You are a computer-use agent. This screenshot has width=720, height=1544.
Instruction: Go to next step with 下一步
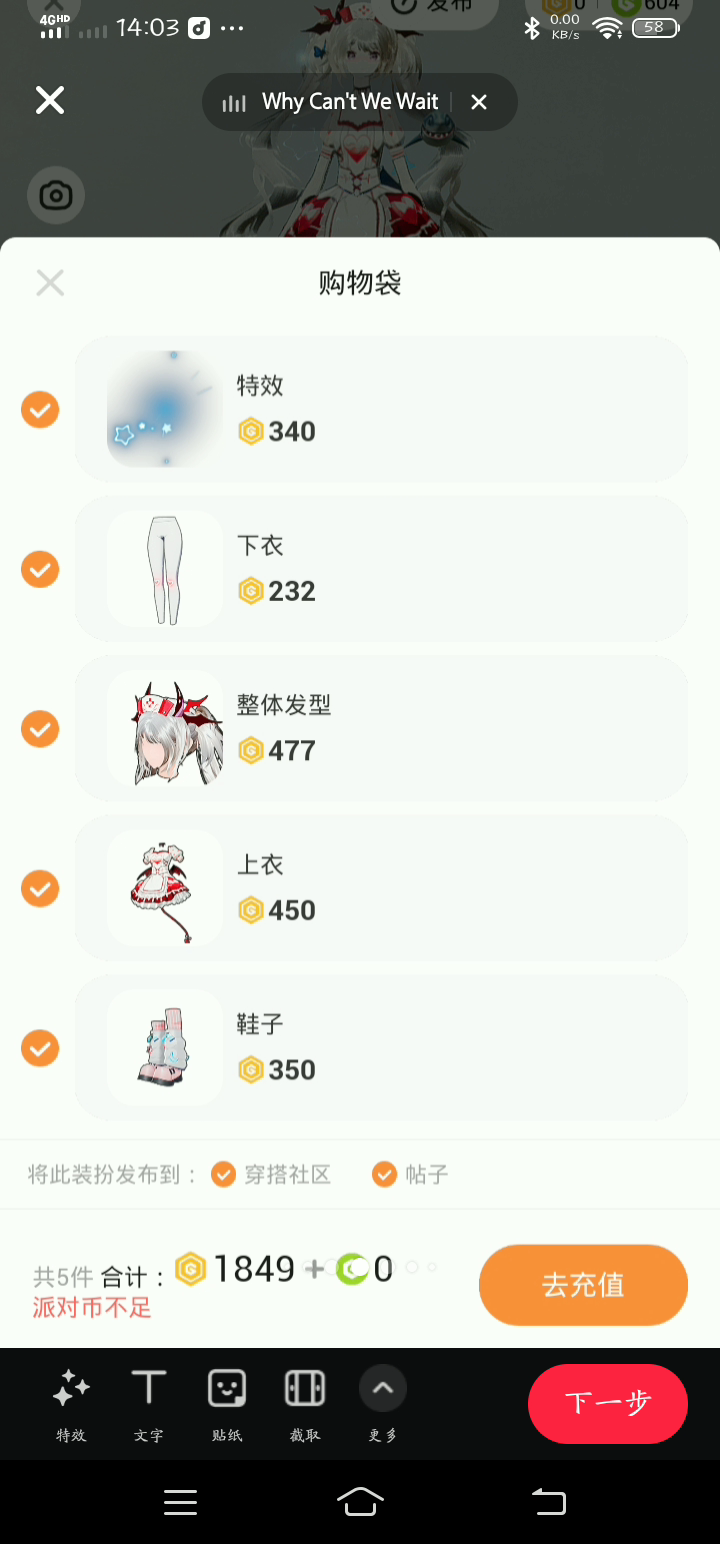point(607,1403)
